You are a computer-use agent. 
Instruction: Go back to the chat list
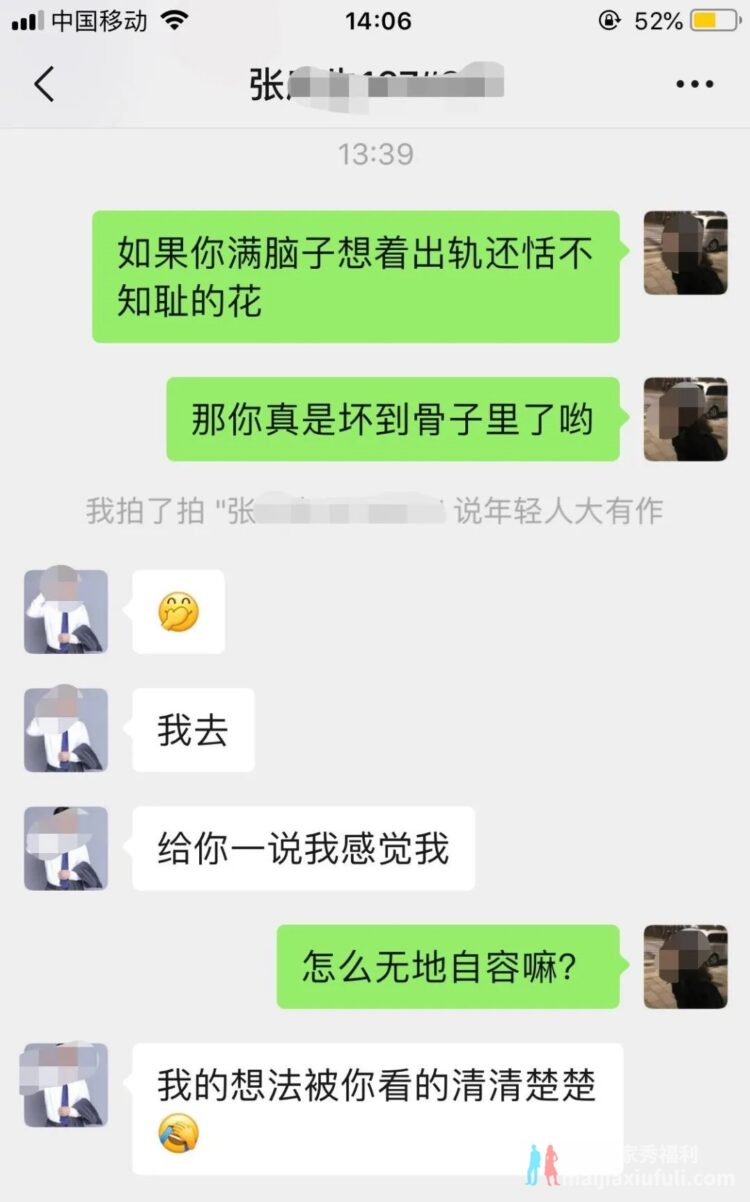coord(44,85)
